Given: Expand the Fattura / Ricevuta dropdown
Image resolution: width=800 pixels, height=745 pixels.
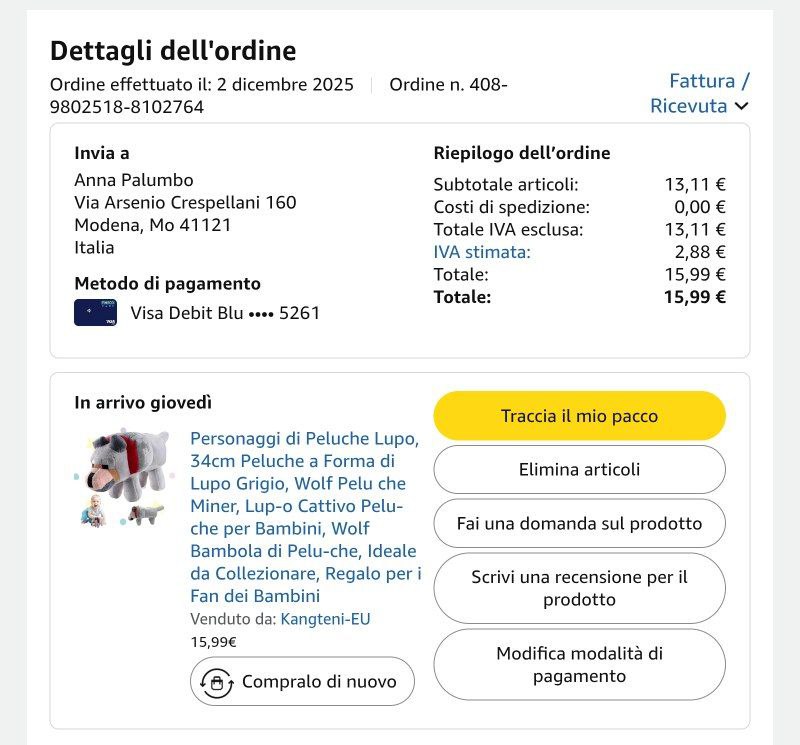Looking at the screenshot, I should (700, 93).
